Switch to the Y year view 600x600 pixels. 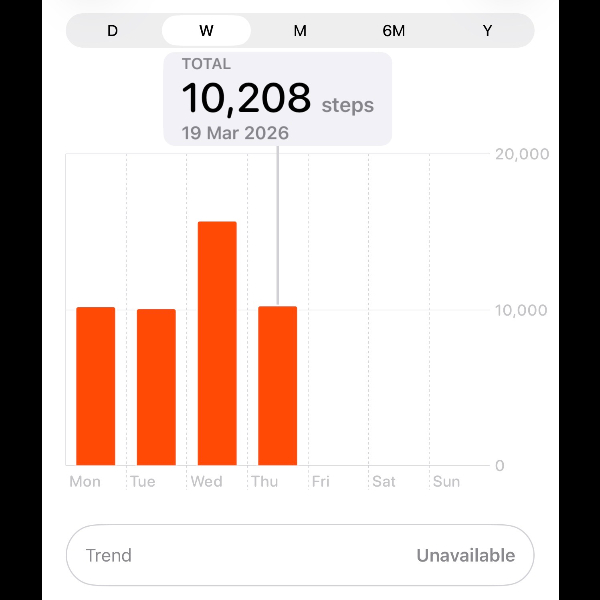tap(488, 31)
